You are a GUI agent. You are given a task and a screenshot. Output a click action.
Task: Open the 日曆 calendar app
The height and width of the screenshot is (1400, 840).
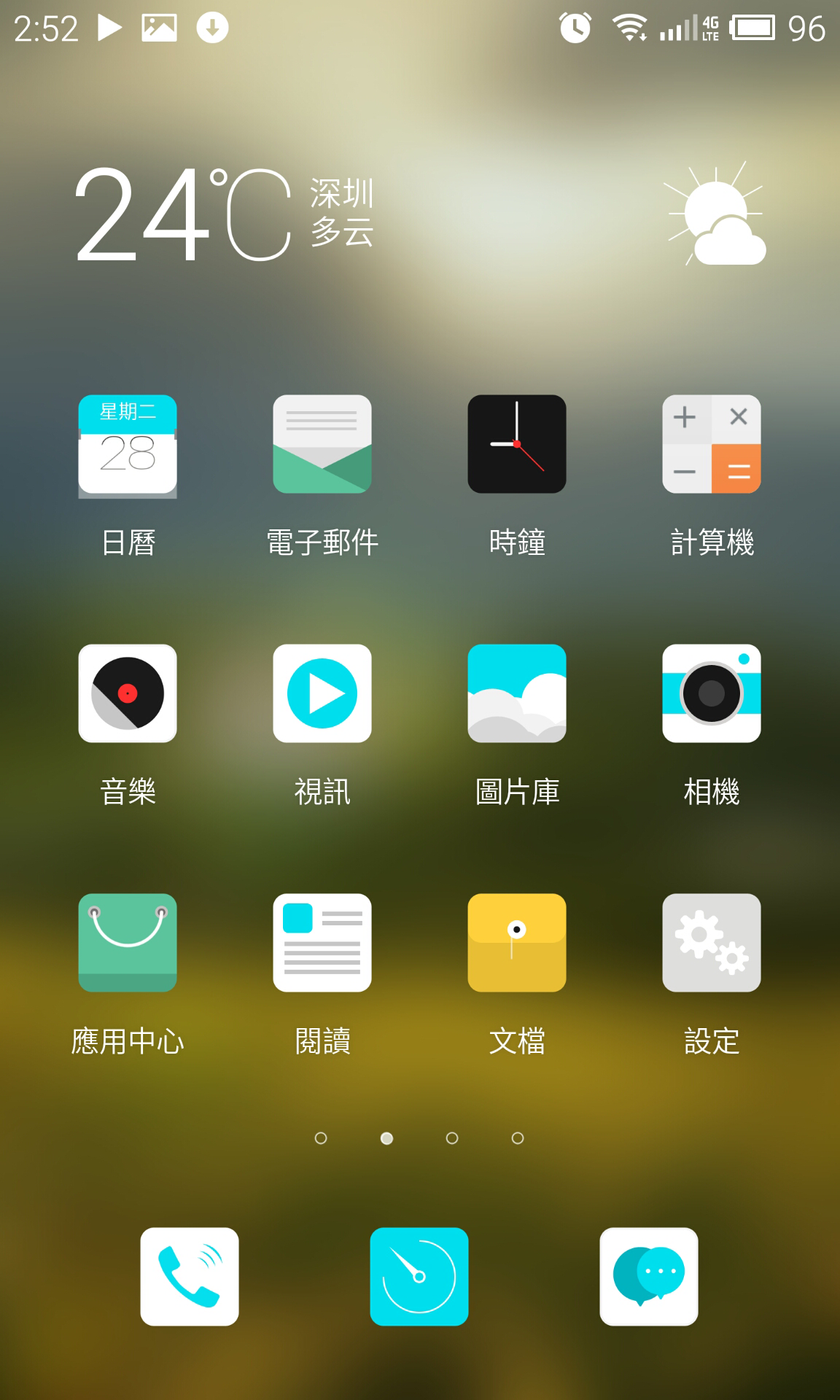(128, 445)
